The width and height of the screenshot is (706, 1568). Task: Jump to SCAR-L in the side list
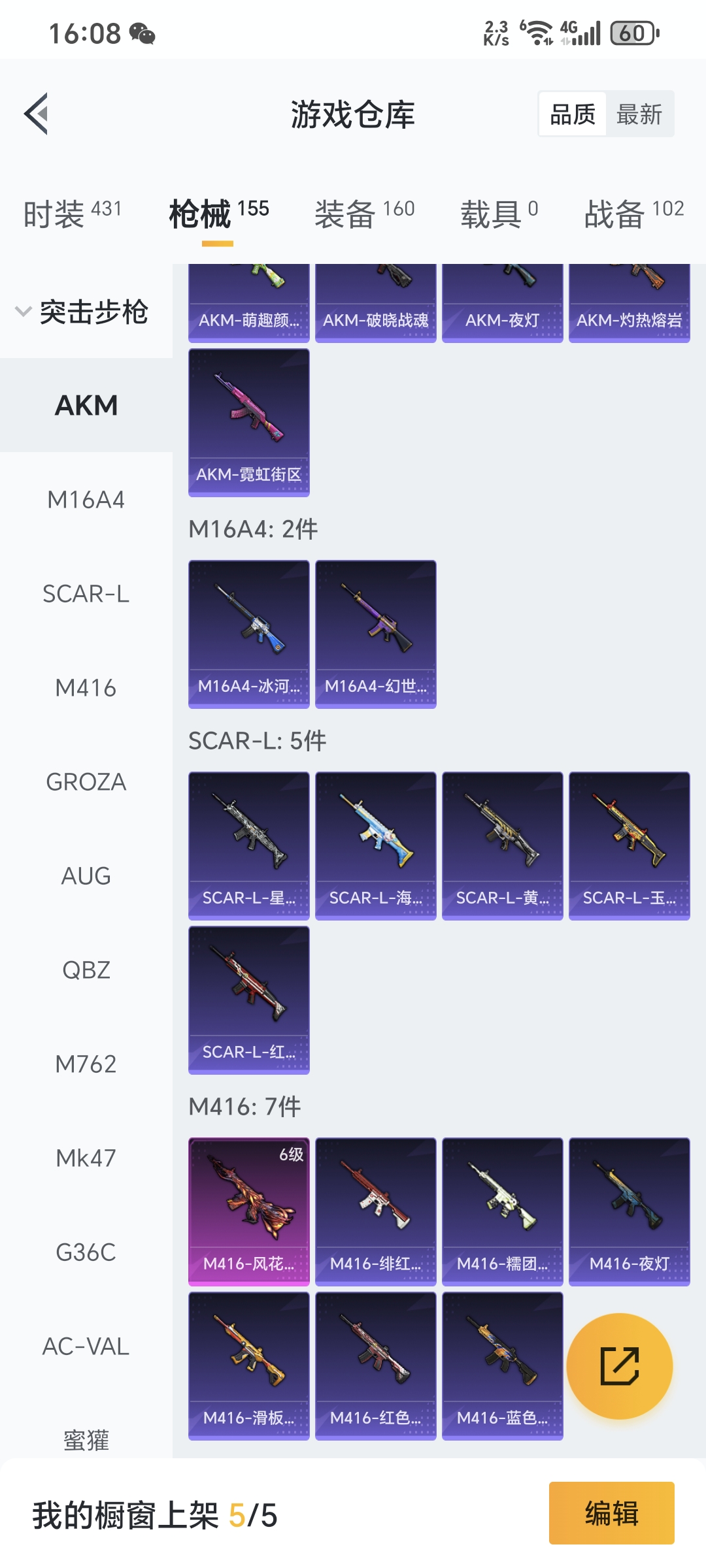tap(86, 594)
